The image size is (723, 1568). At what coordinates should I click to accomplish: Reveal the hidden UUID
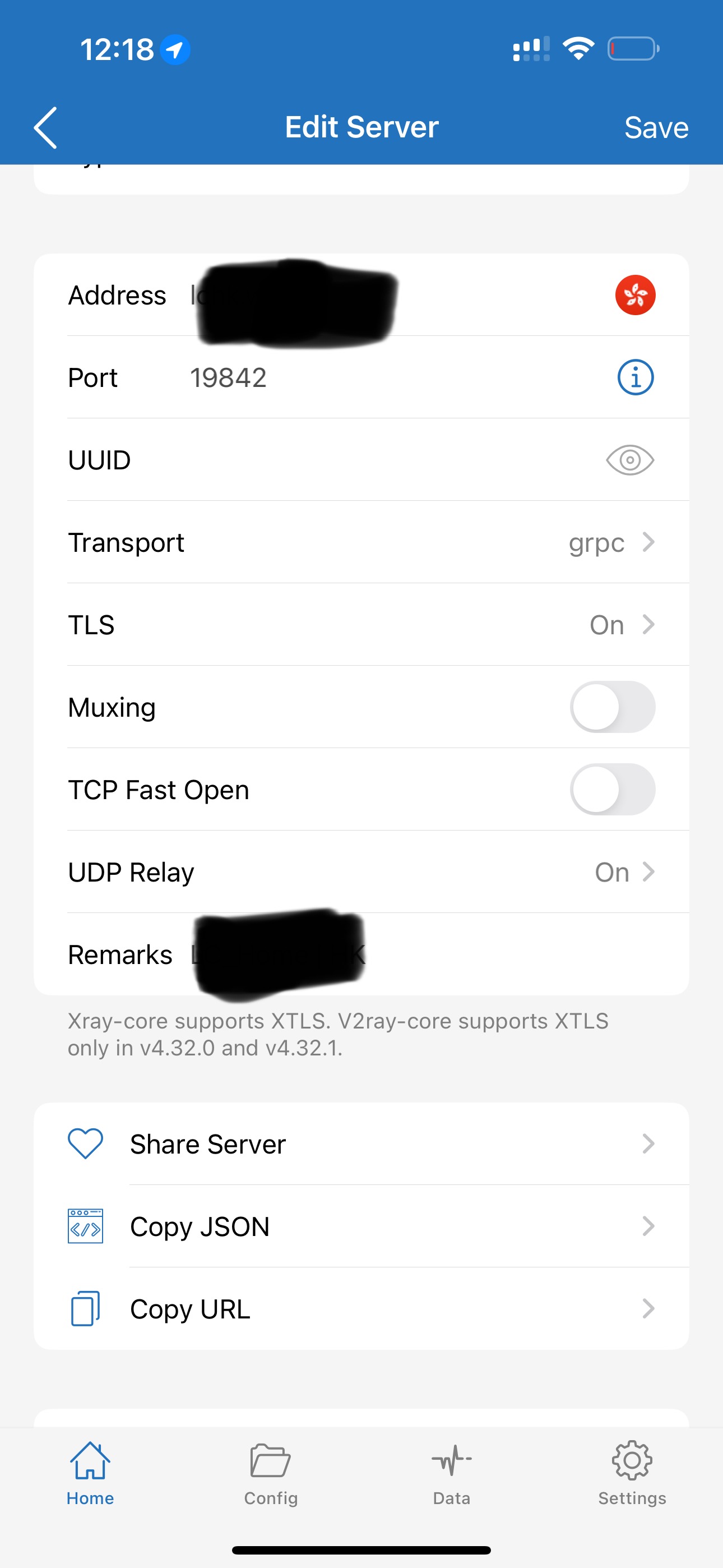point(630,460)
